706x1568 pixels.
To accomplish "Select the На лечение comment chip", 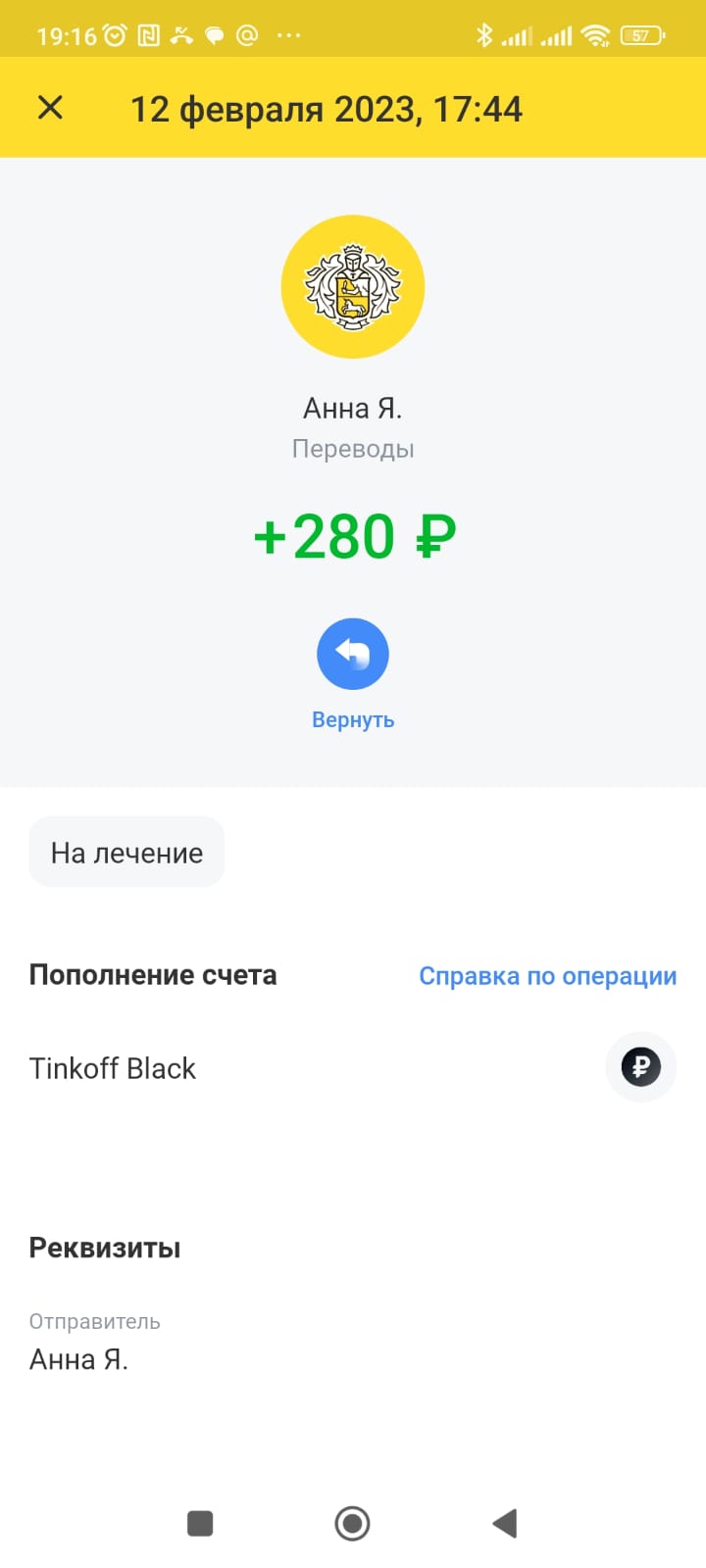I will pyautogui.click(x=126, y=853).
